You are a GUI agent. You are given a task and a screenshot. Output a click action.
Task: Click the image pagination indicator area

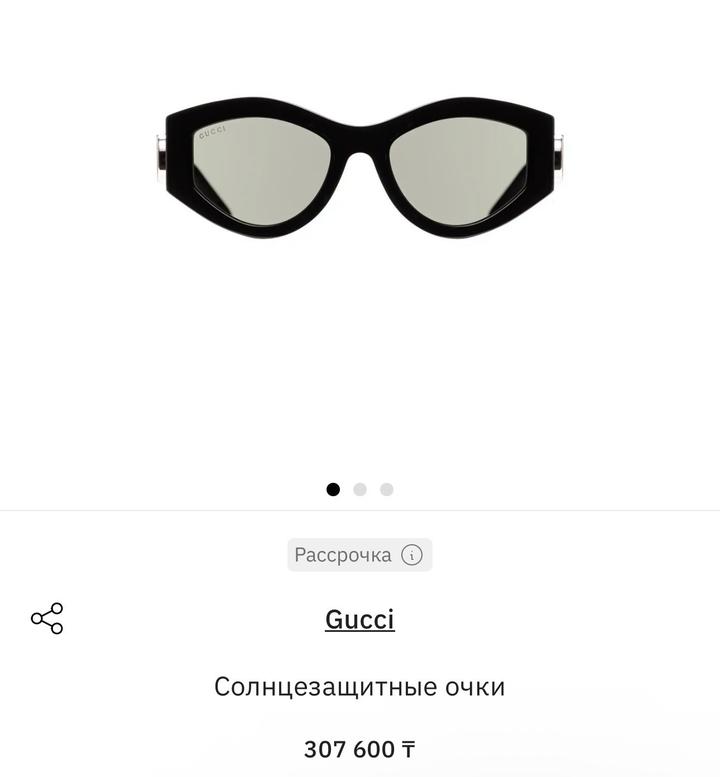coord(360,490)
